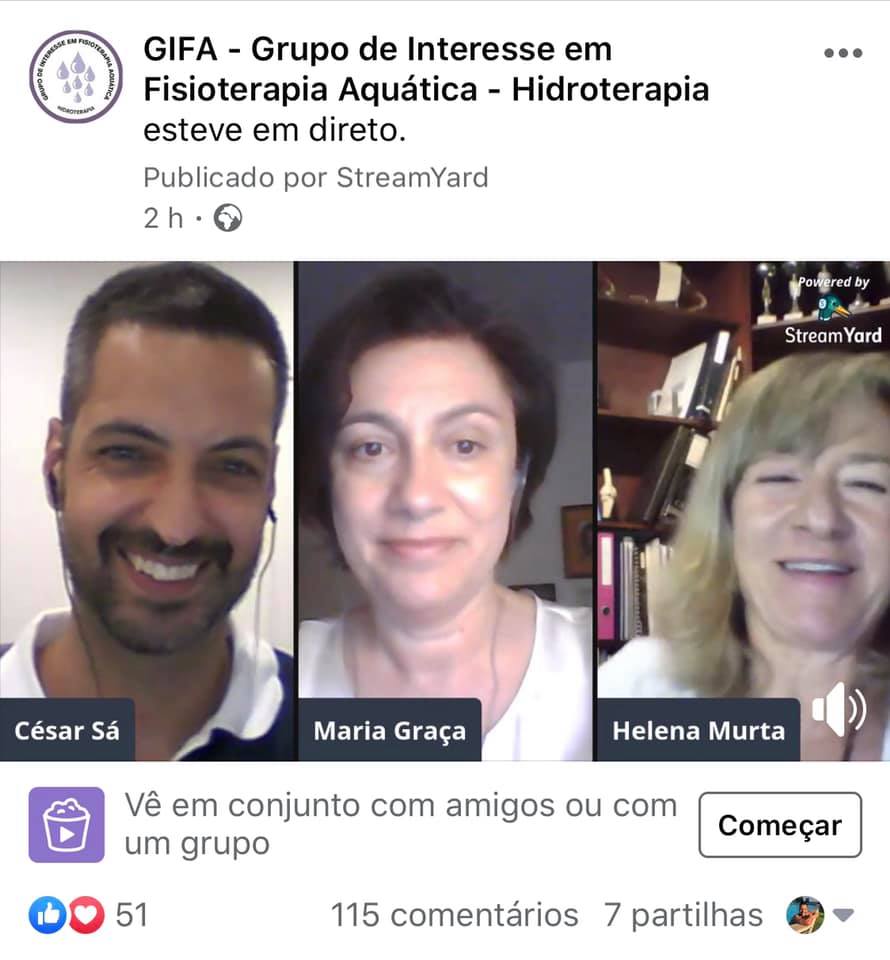Viewport: 890px width, 960px height.
Task: Tap Começar to watch with friends
Action: pyautogui.click(x=779, y=825)
